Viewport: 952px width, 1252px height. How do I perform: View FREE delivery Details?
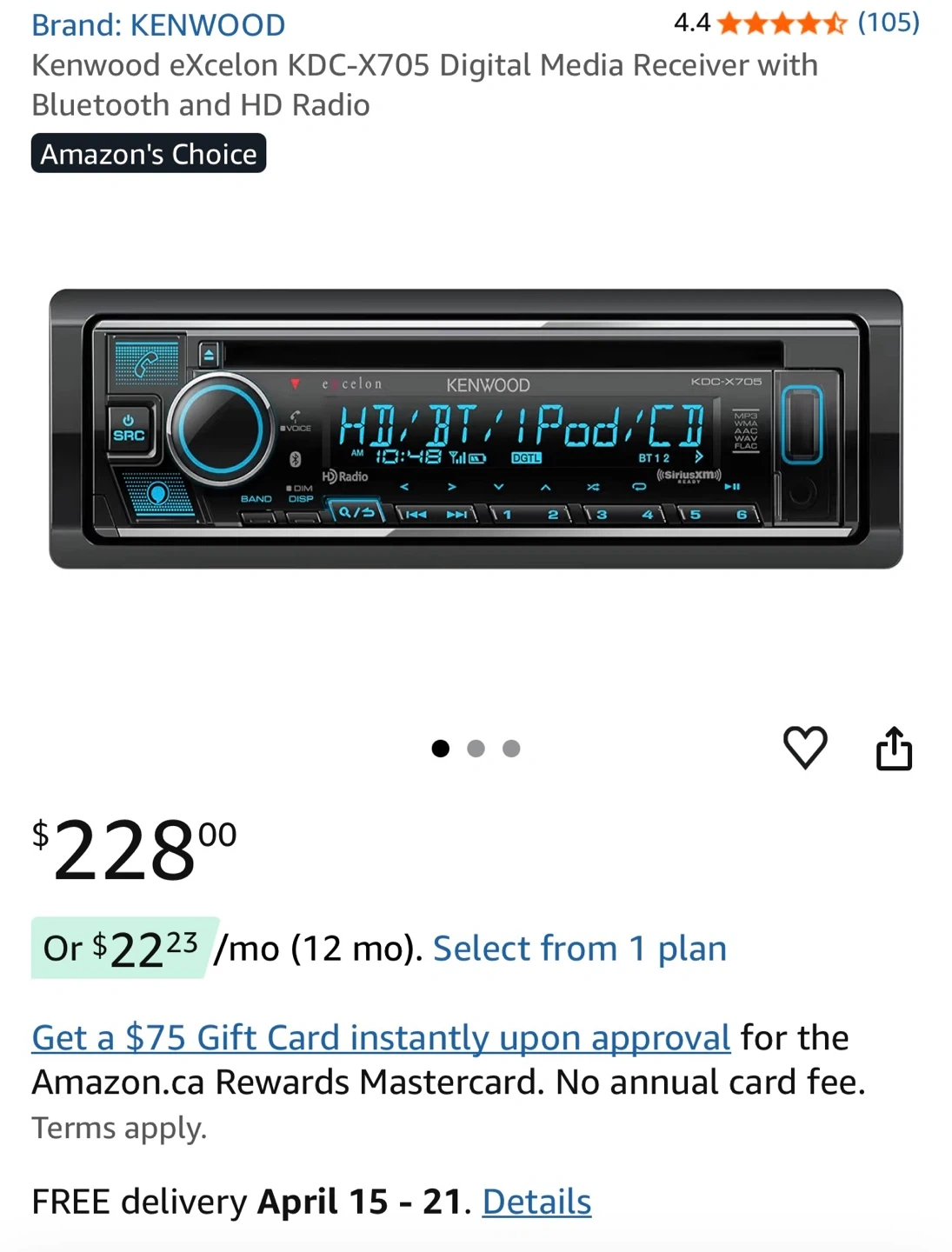point(536,1202)
